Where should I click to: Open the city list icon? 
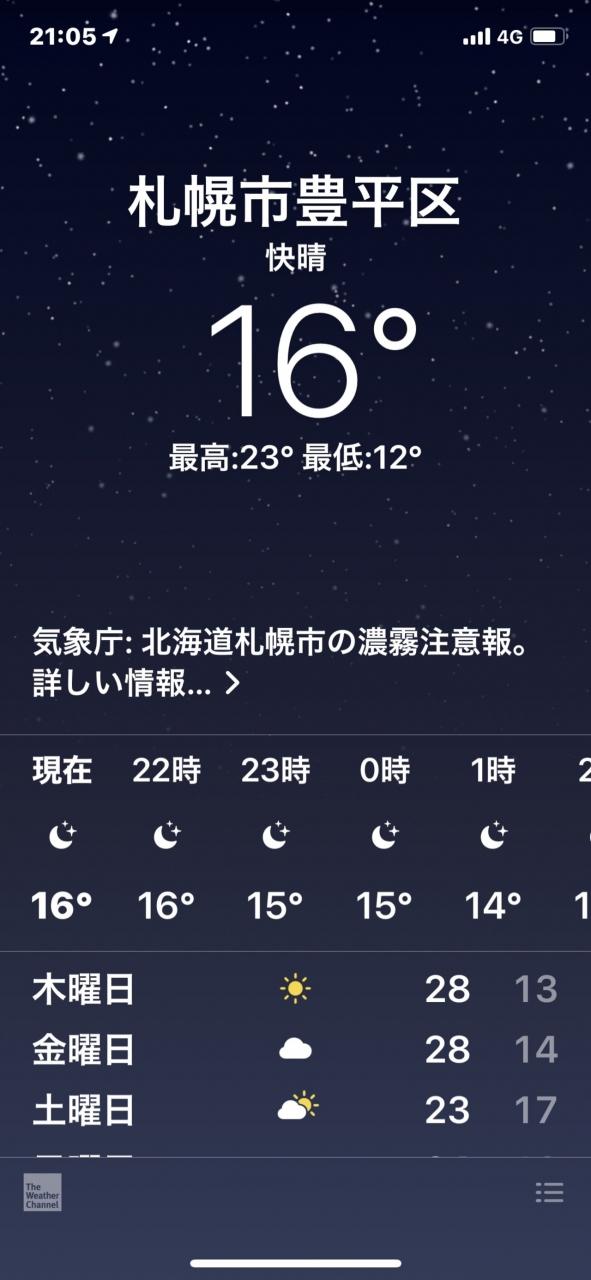tap(549, 1192)
